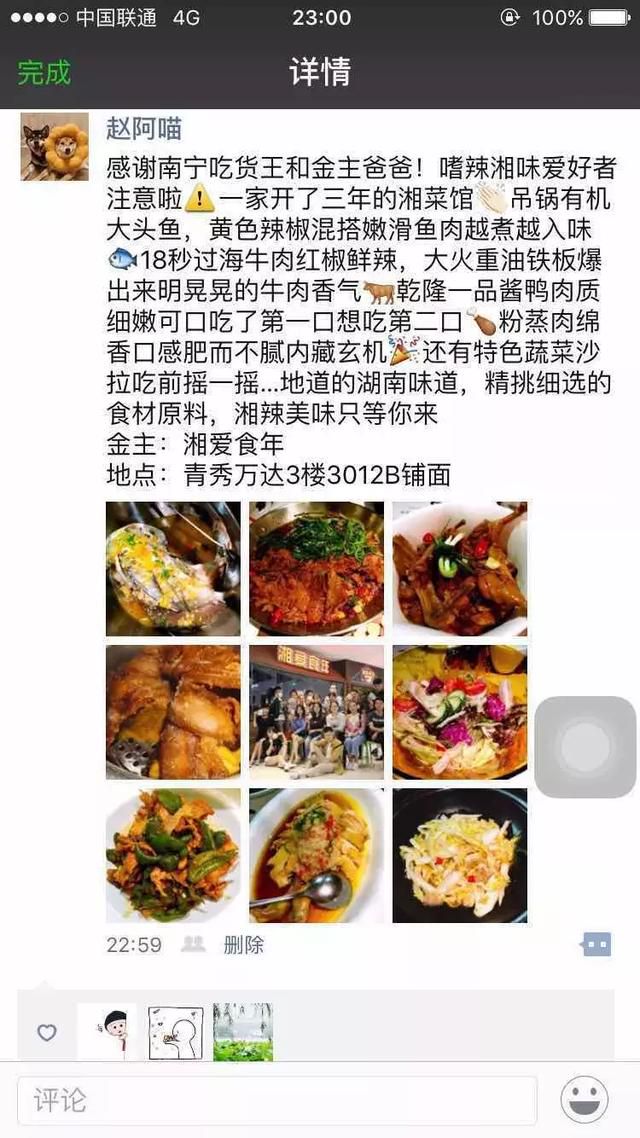This screenshot has width=640, height=1138.
Task: View the vegetable salad photo
Action: (x=460, y=713)
